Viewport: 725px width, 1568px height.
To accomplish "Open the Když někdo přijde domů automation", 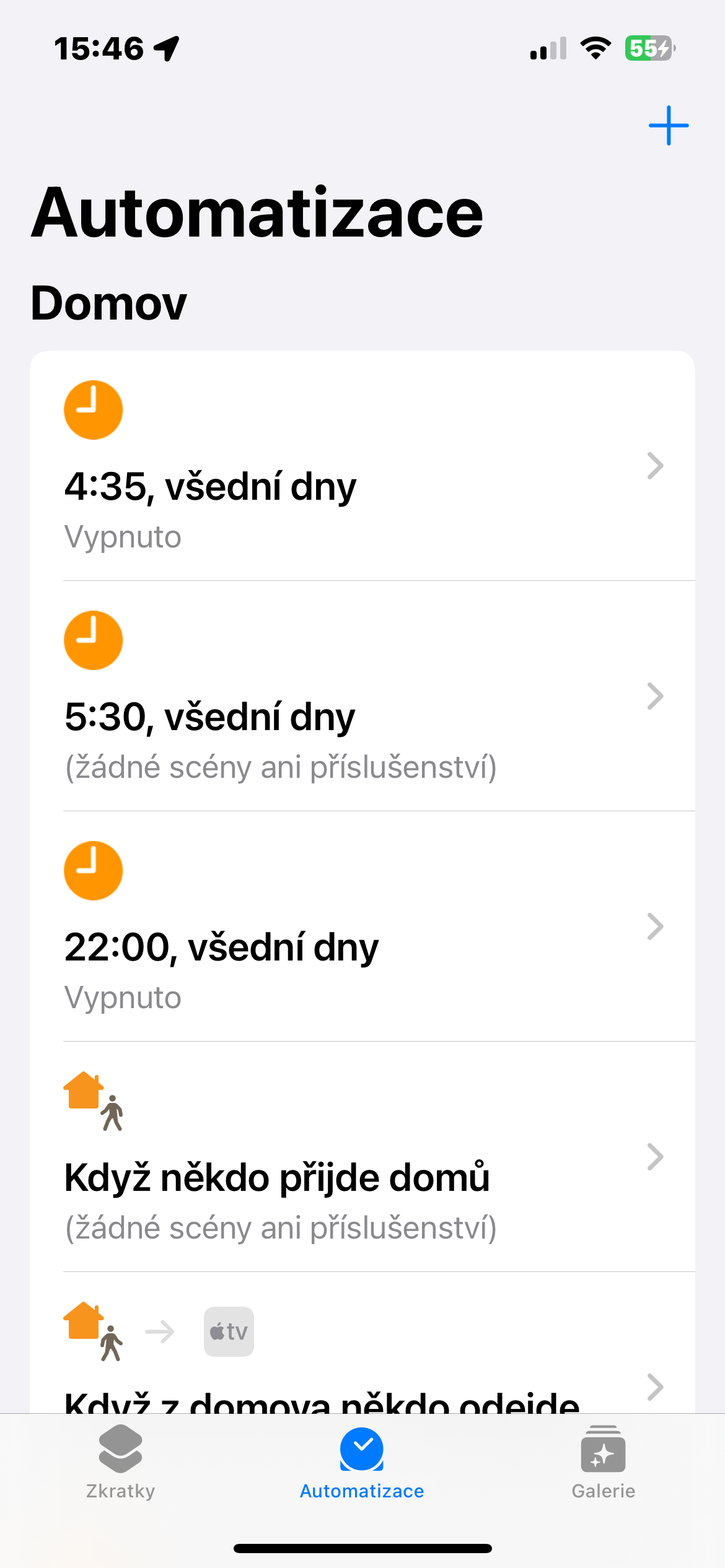I will click(362, 1157).
